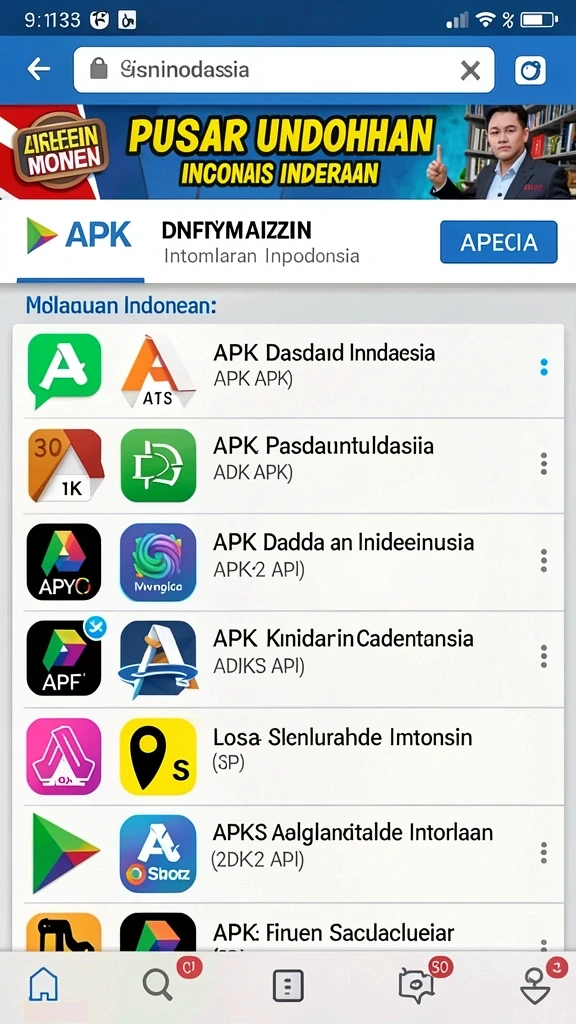Open more options for APKS Aalglanditalde Intorlaan
Viewport: 576px width, 1024px height.
(x=544, y=852)
